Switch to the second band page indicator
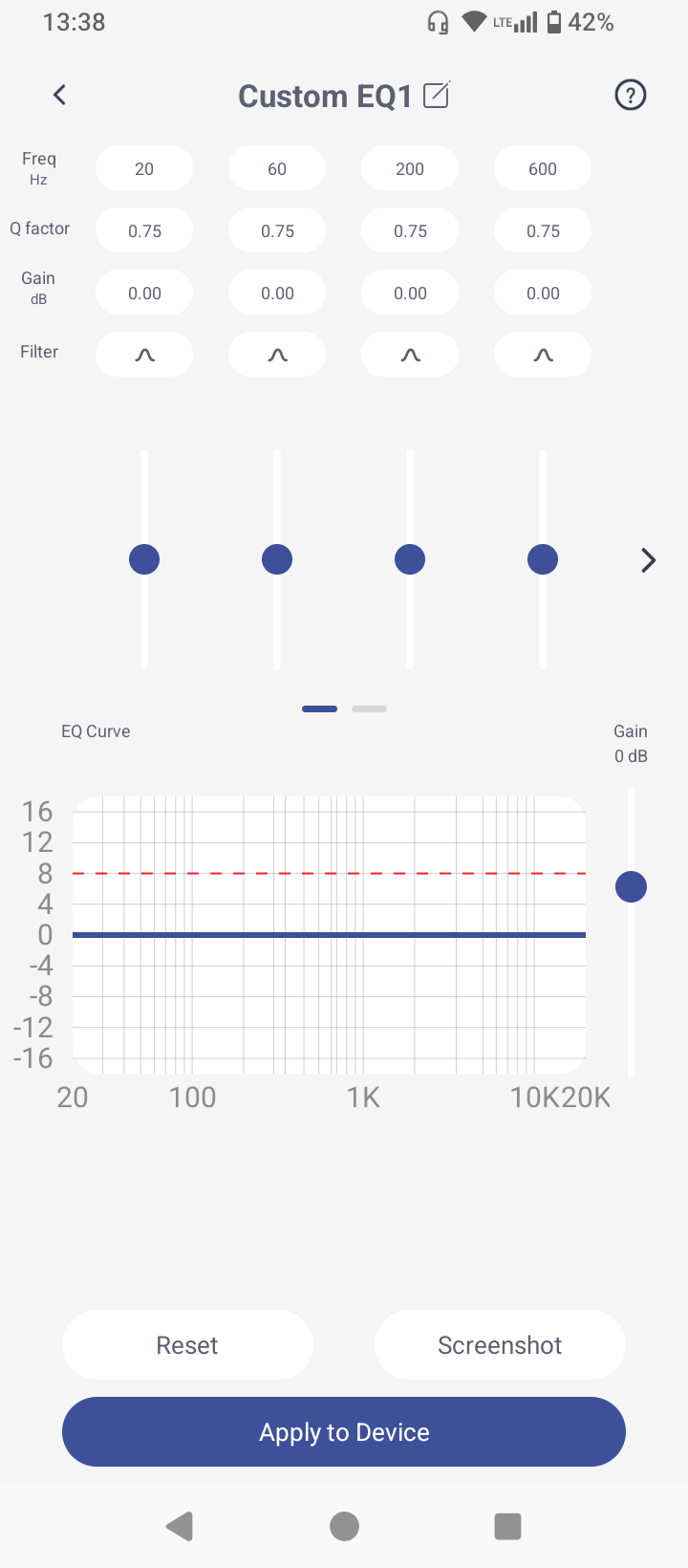Image resolution: width=688 pixels, height=1568 pixels. (369, 708)
